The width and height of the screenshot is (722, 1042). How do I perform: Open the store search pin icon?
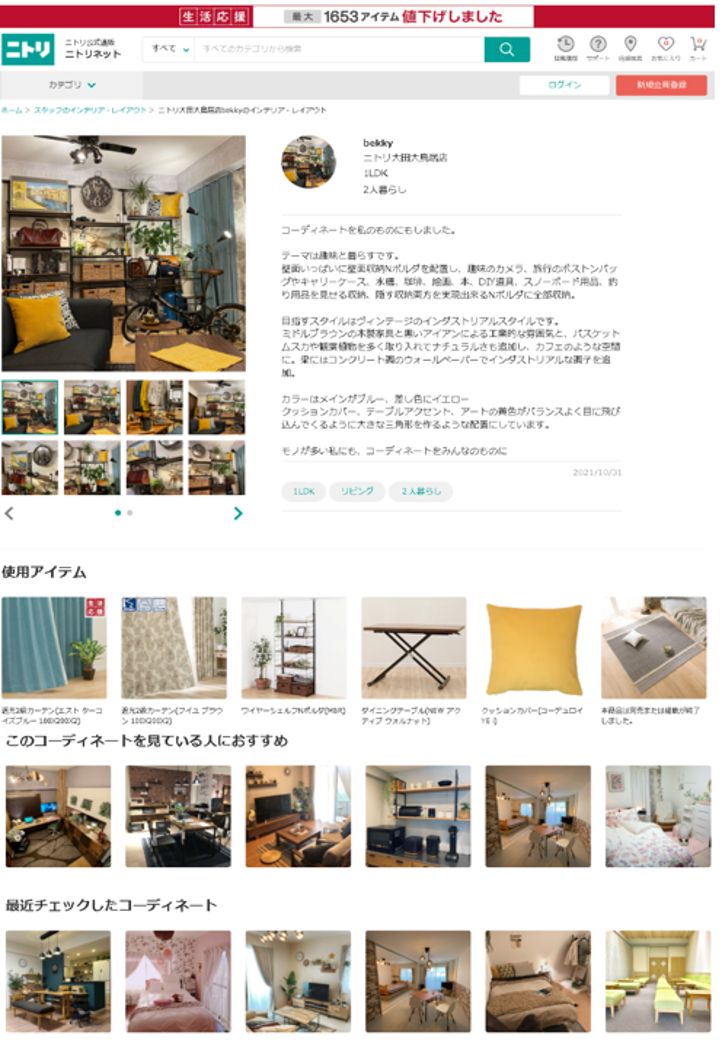click(x=630, y=49)
